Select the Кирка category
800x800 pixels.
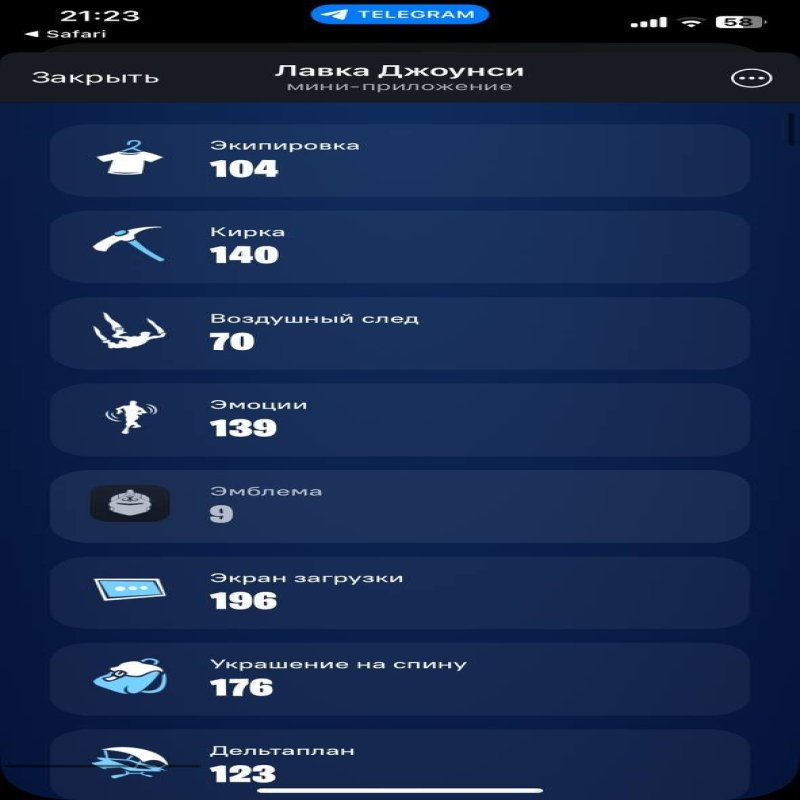tap(400, 246)
